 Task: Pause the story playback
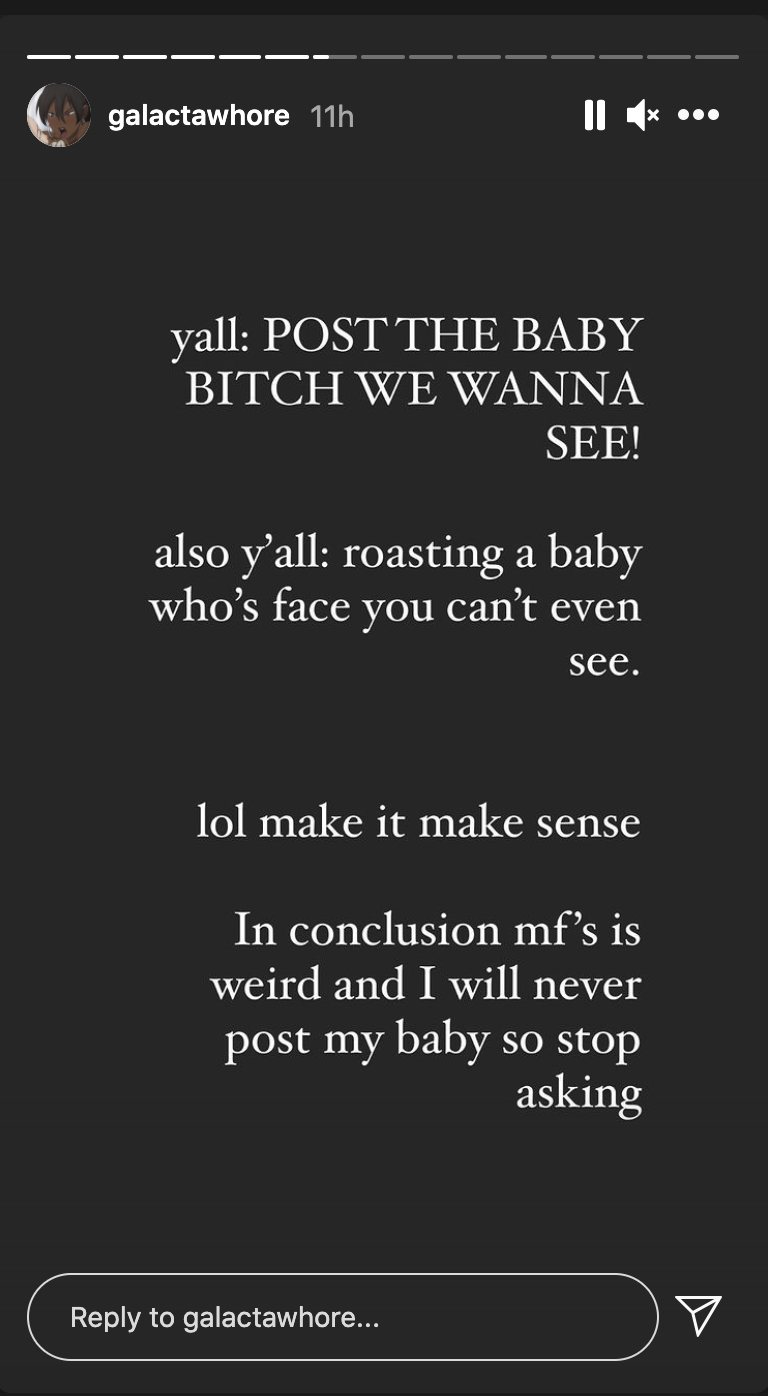coord(595,115)
